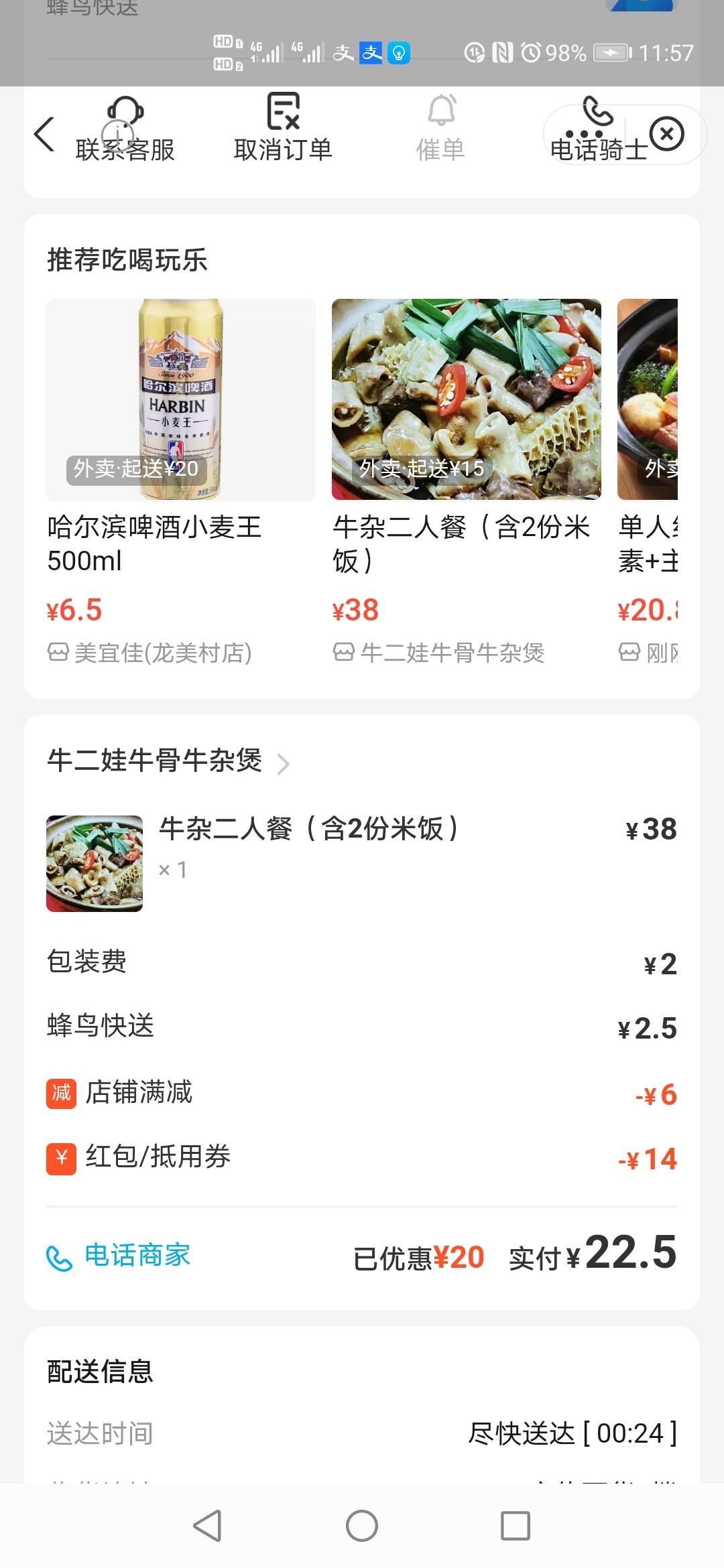Open recent apps from navigation bar
Screen dimensions: 724x1568
[516, 1526]
